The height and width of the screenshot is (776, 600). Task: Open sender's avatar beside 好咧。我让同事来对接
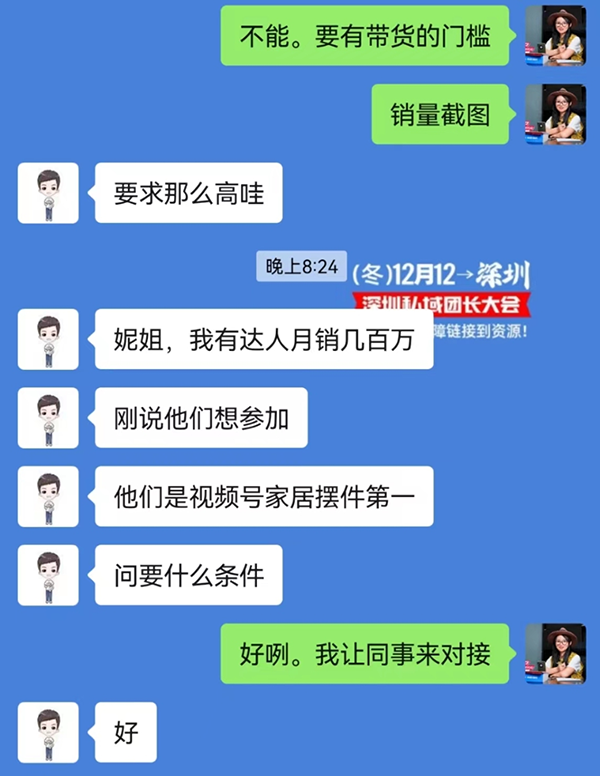click(555, 654)
